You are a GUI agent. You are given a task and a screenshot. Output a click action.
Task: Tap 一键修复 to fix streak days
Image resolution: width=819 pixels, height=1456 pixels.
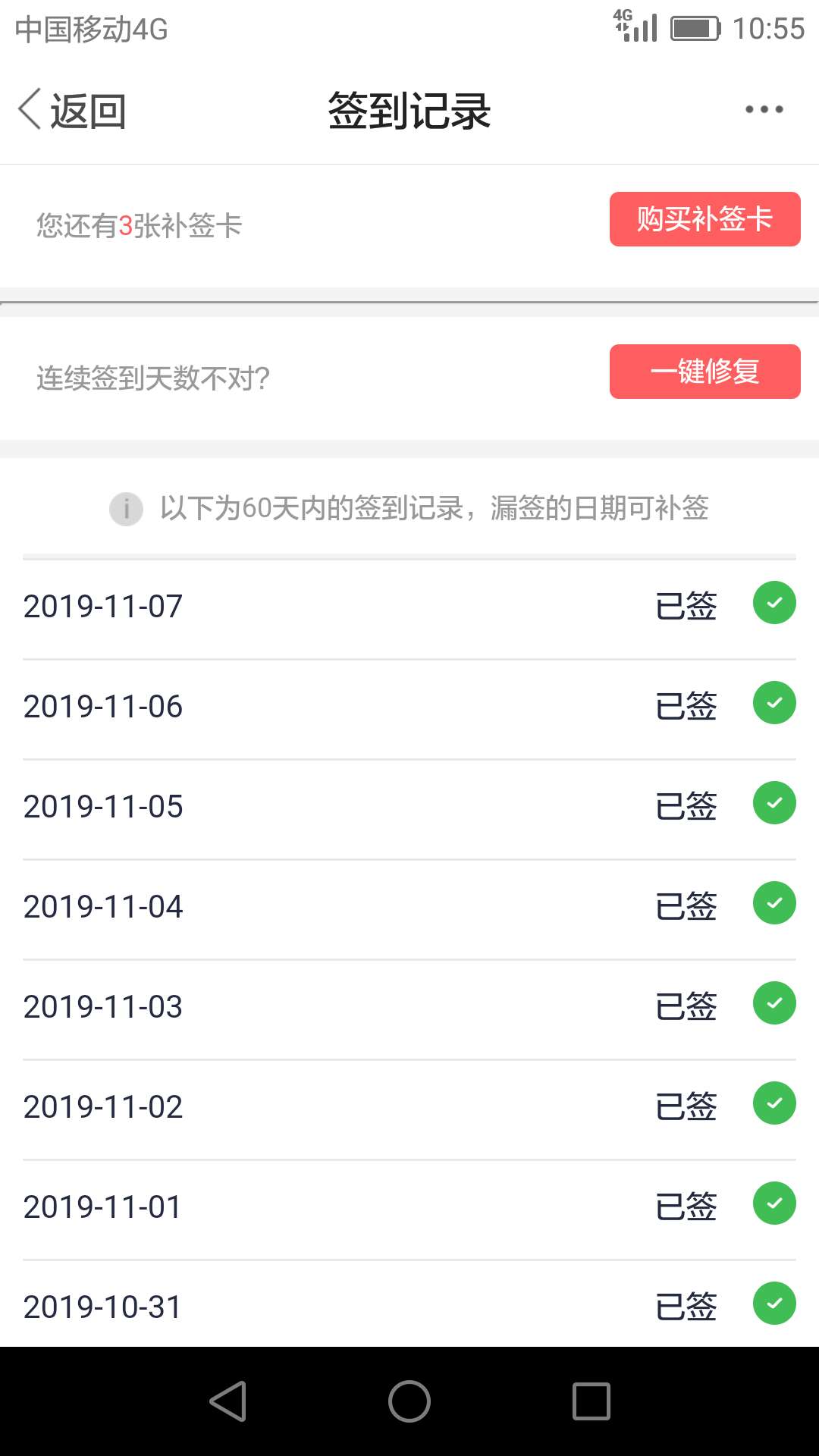click(704, 372)
